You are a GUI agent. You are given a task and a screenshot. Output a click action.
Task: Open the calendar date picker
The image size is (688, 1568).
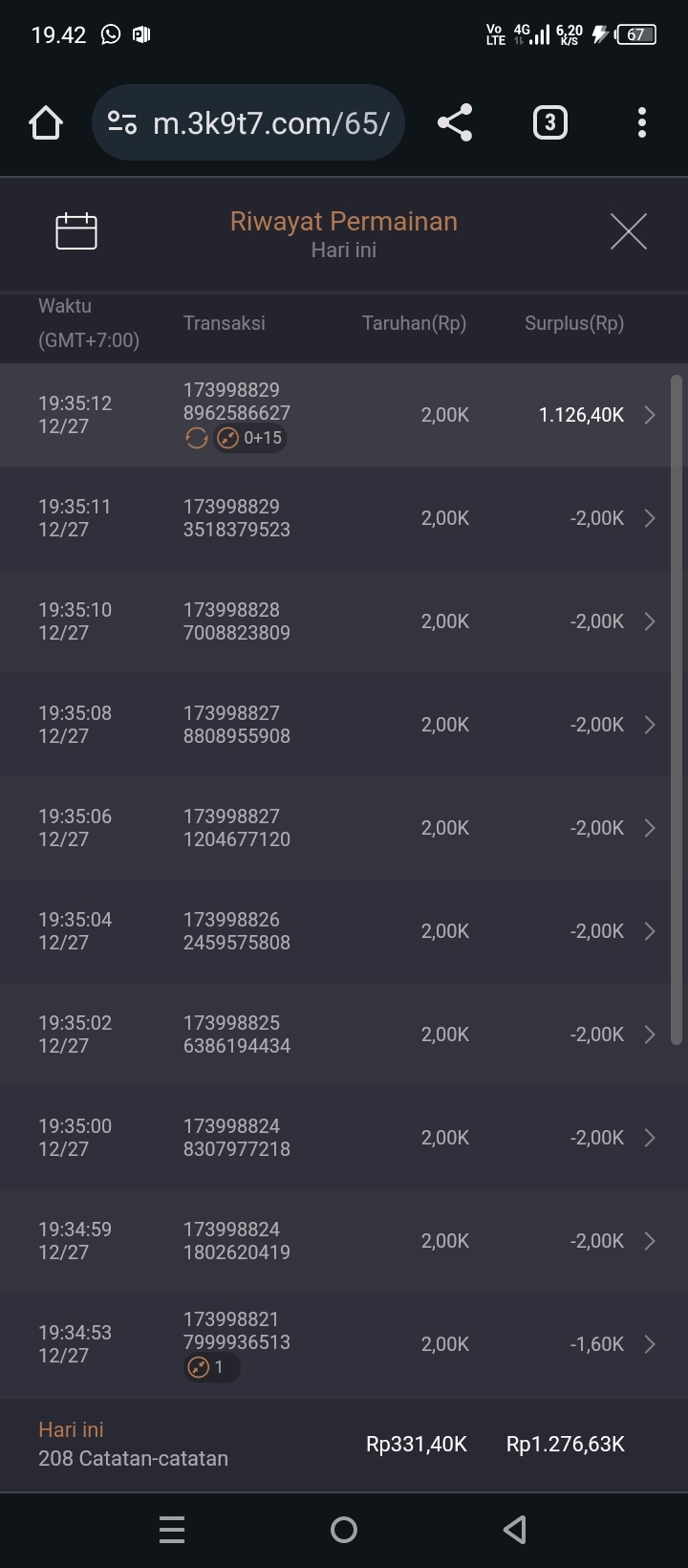tap(76, 231)
